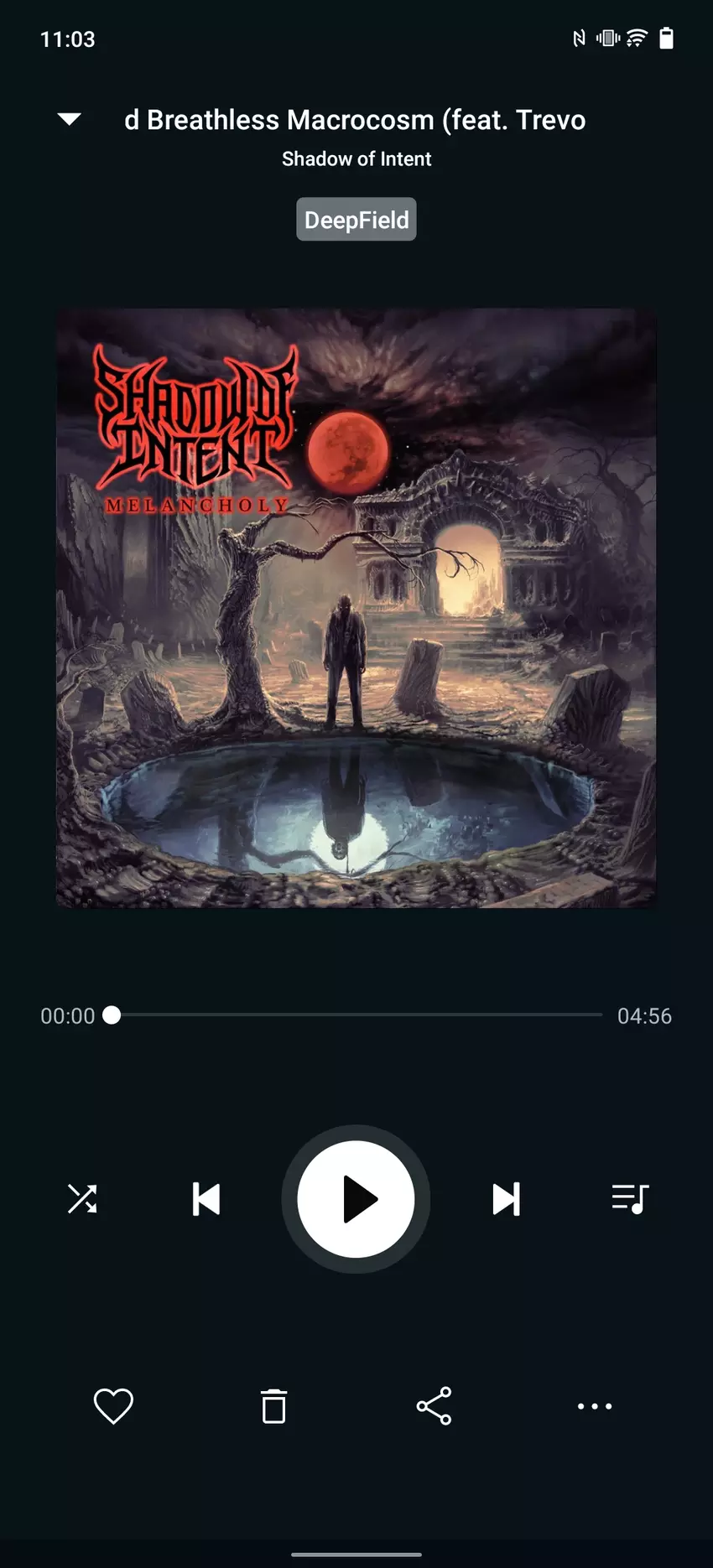Share this song
713x1568 pixels.
coord(434,1406)
